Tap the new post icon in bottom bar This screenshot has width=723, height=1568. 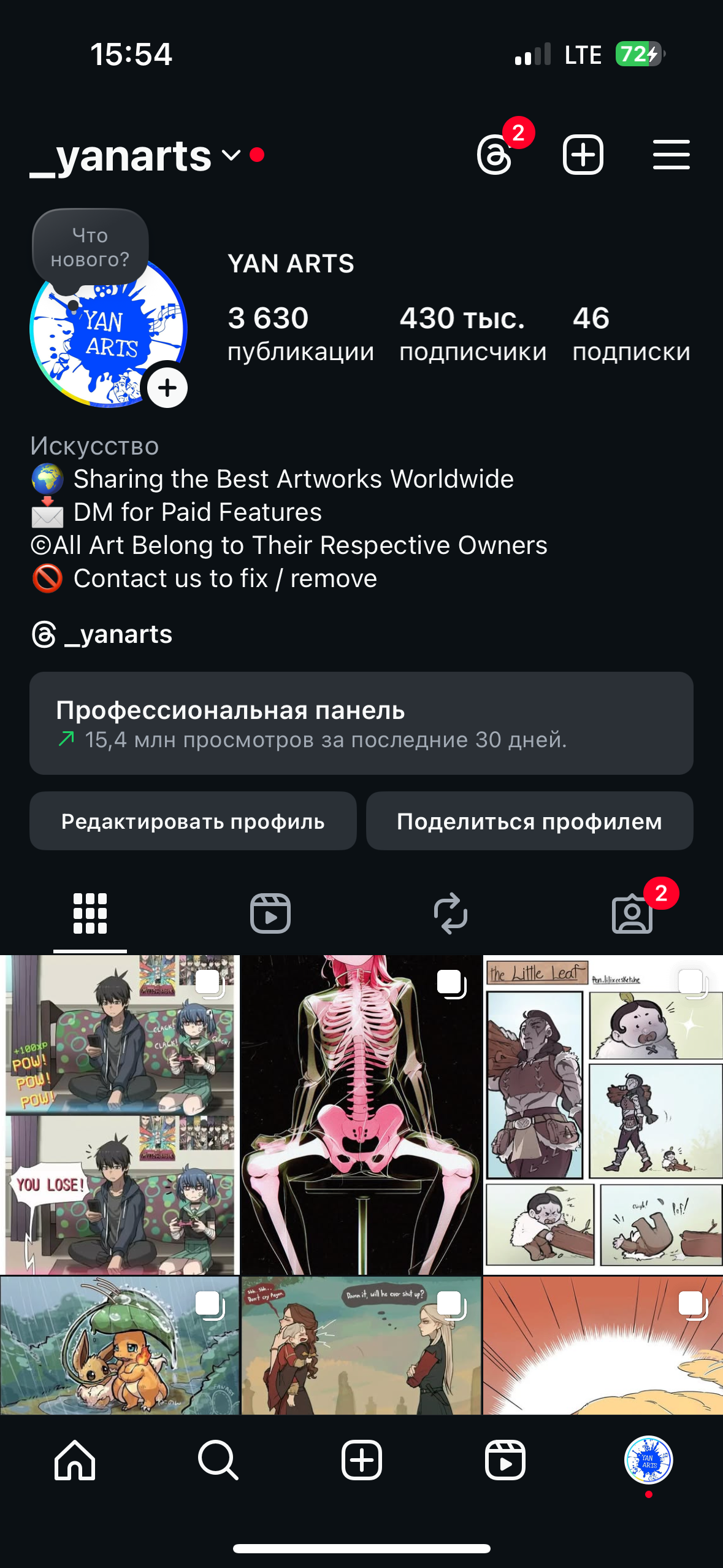(x=361, y=1460)
